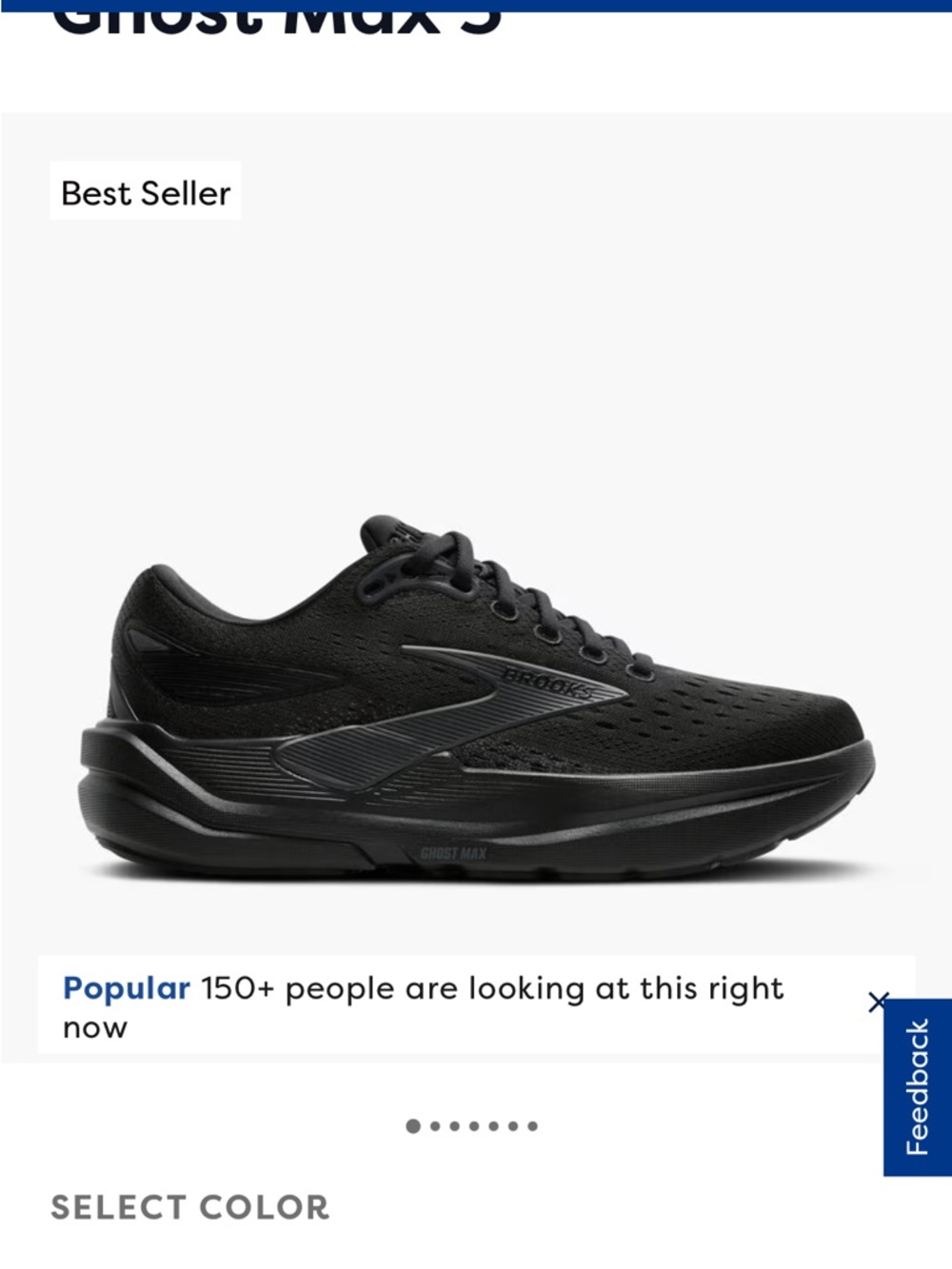Click the sixth gallery dot
952x1269 pixels.
pos(513,1126)
